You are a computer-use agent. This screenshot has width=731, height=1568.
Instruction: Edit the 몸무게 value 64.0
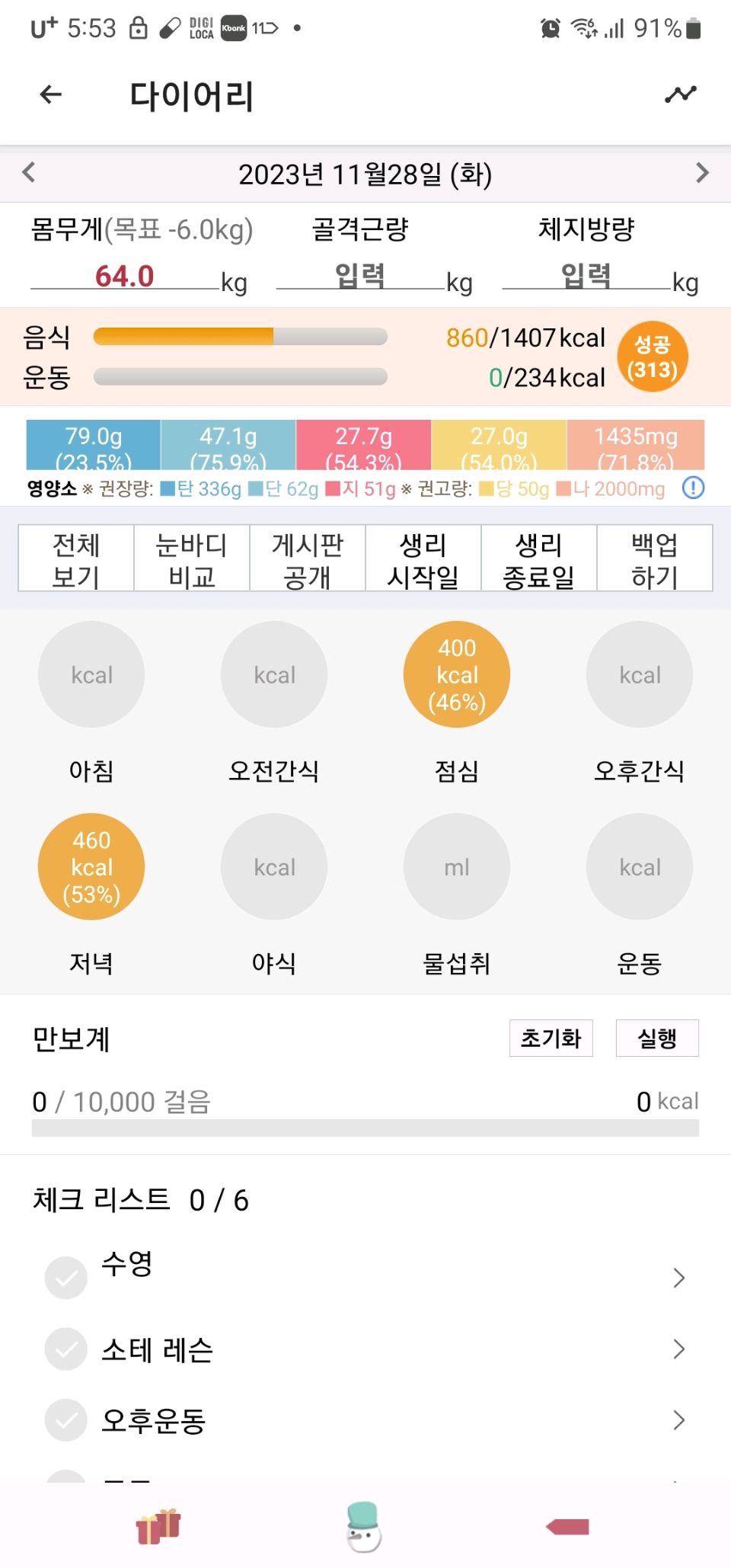[x=125, y=276]
